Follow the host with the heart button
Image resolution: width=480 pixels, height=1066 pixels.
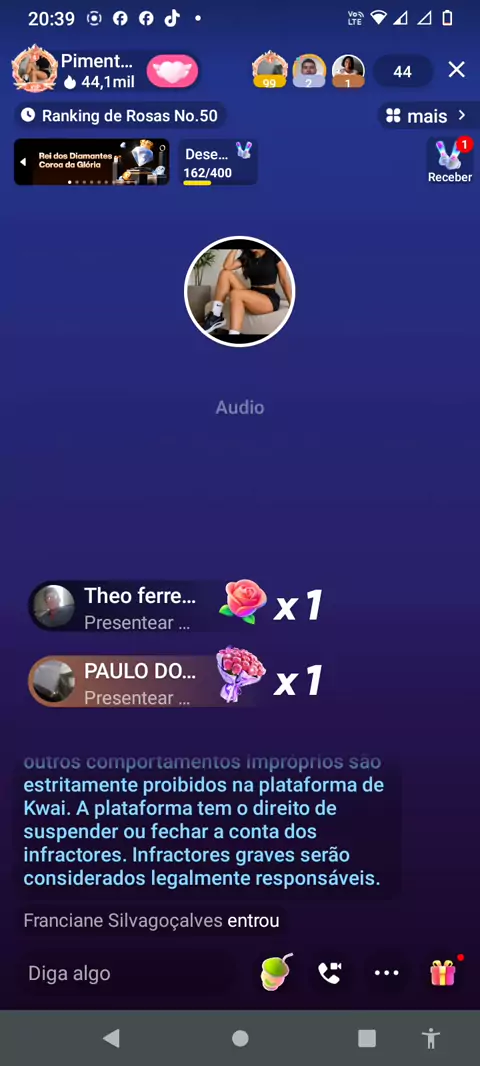tap(173, 71)
